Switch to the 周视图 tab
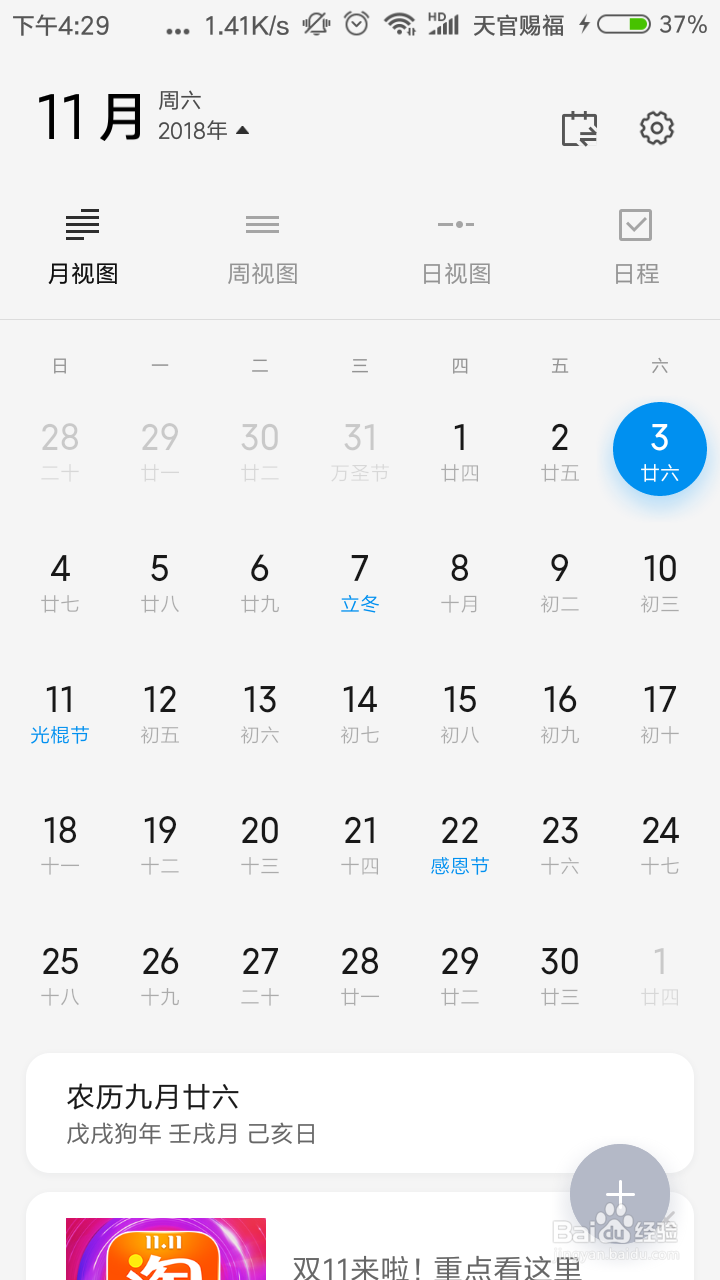720x1280 pixels. click(262, 248)
